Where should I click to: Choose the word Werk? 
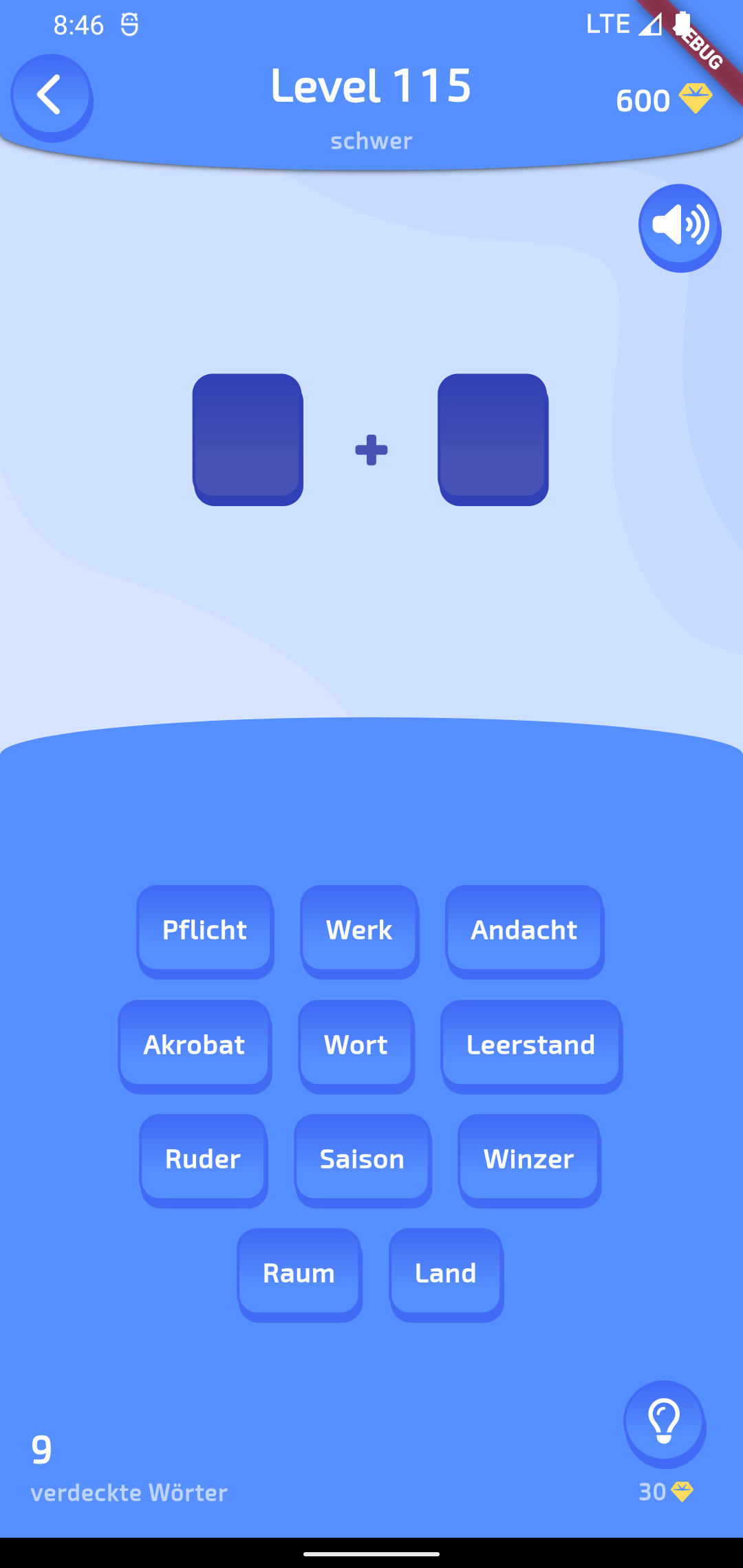359,930
